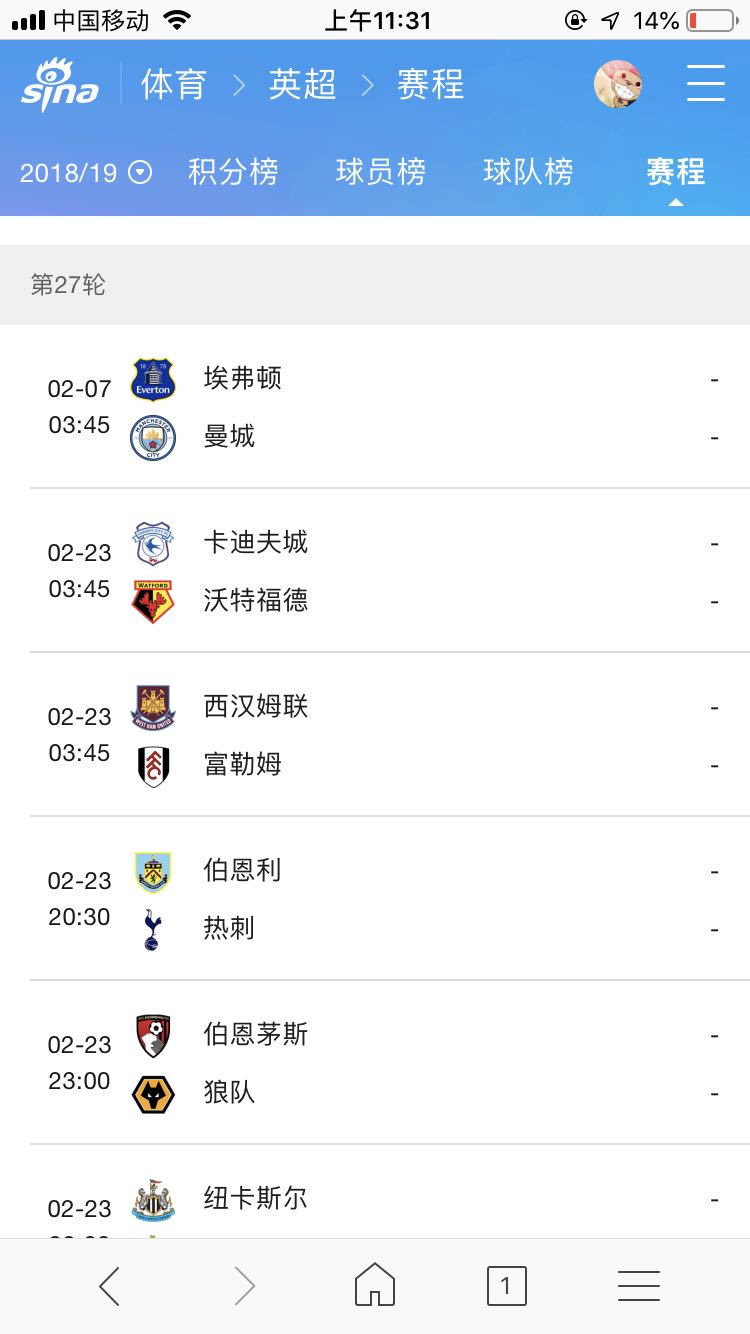Switch to the 积分榜 tab
This screenshot has width=750, height=1334.
click(x=233, y=172)
